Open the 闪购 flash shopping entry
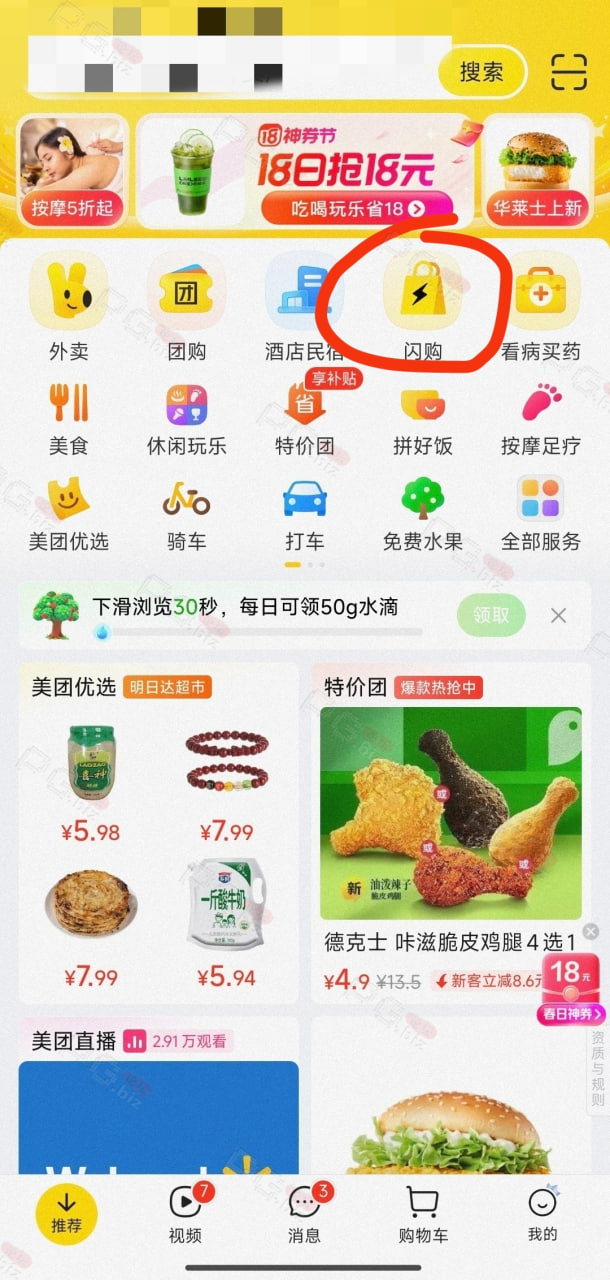The height and width of the screenshot is (1280, 610). coord(423,306)
